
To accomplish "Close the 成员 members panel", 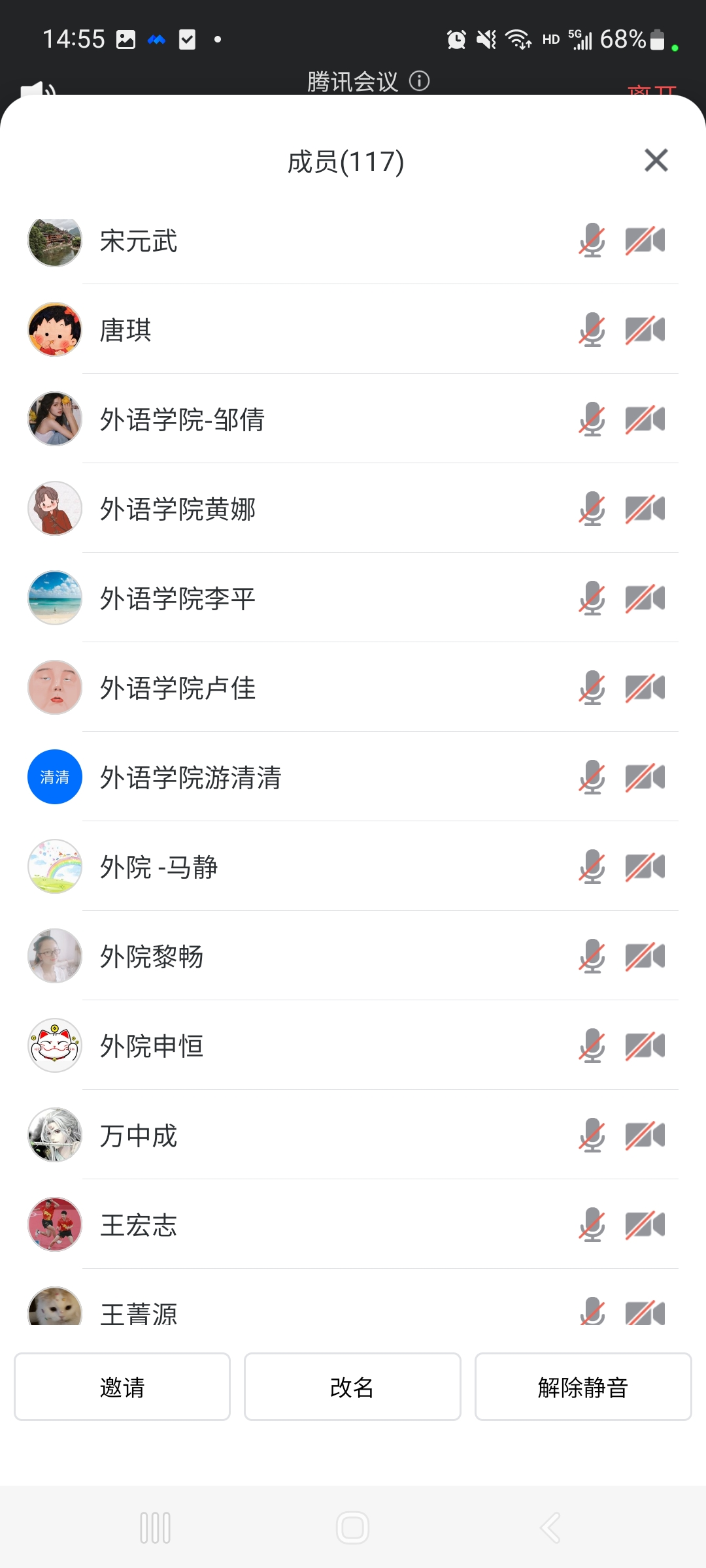I will (x=656, y=160).
